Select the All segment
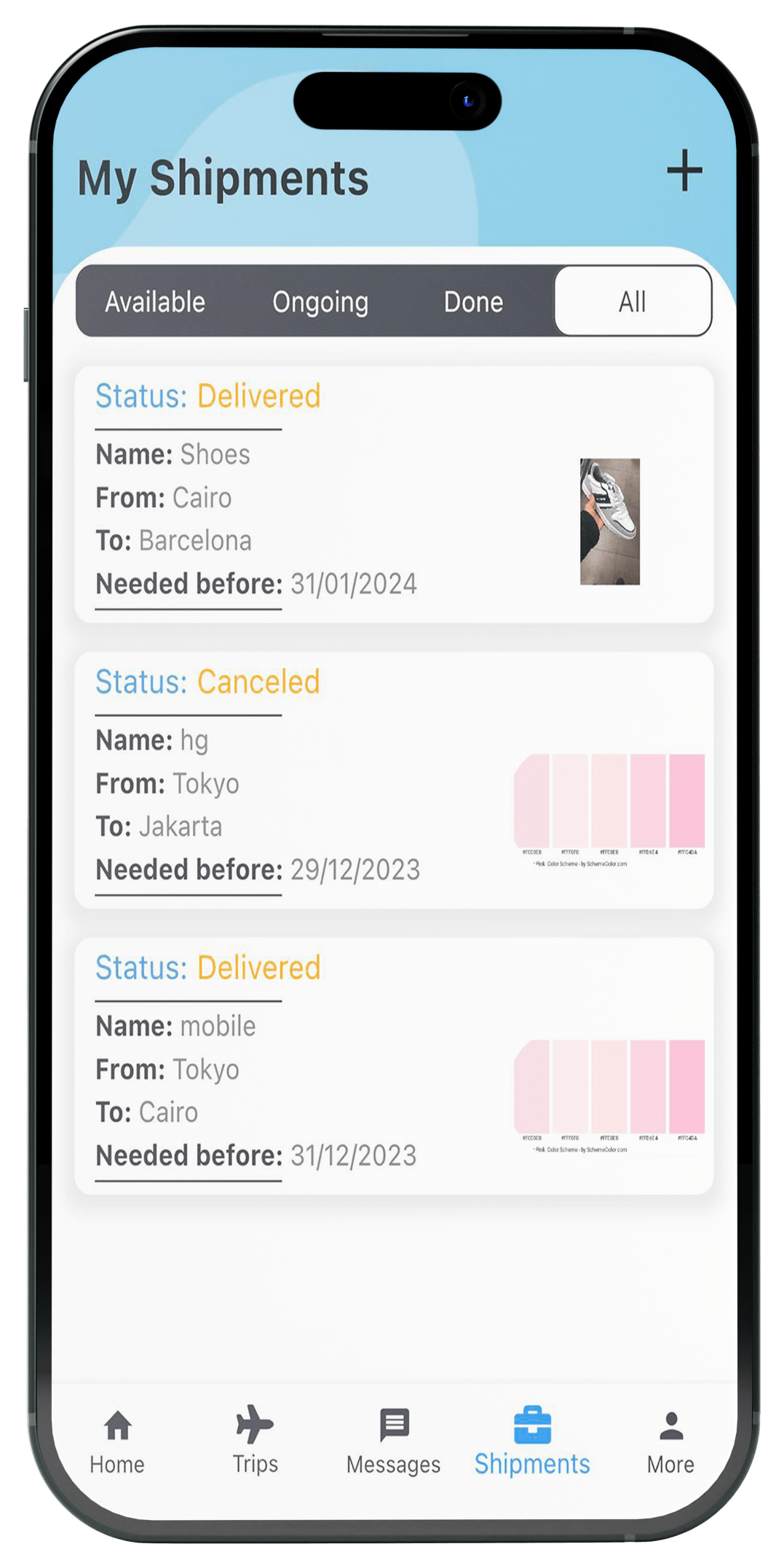This screenshot has height=1568, width=784. tap(632, 301)
